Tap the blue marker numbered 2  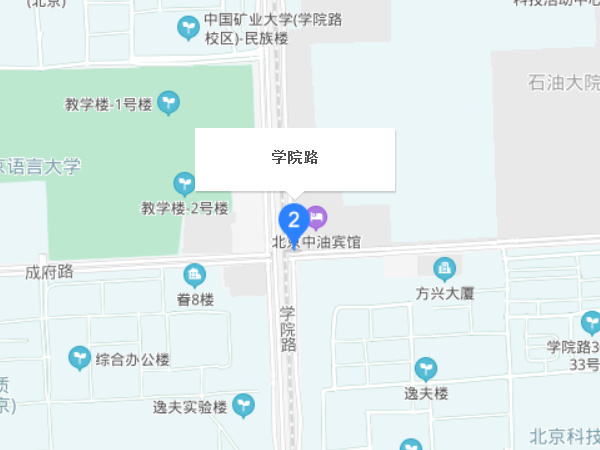[x=292, y=219]
